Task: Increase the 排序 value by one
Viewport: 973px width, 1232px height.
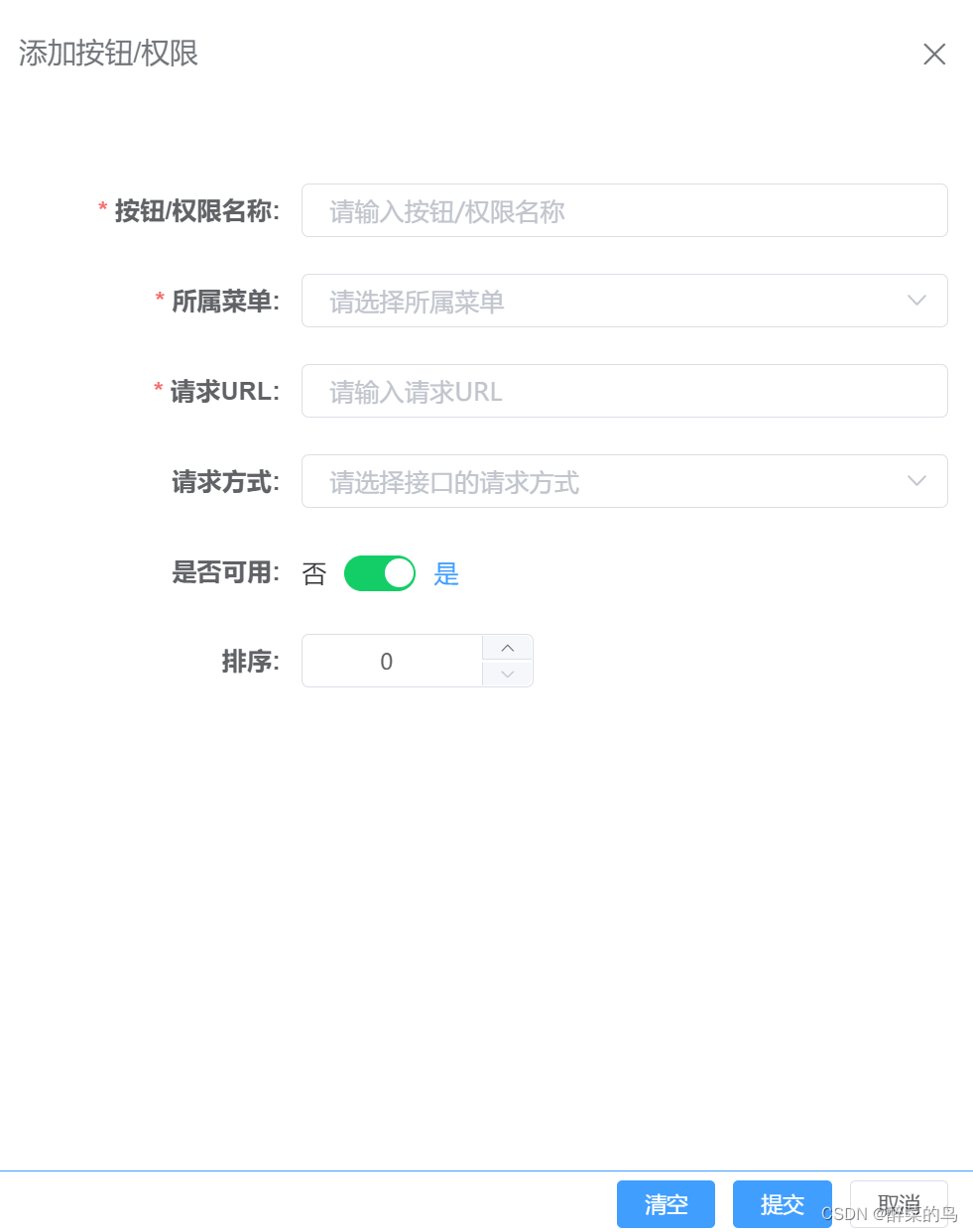Action: click(x=508, y=648)
